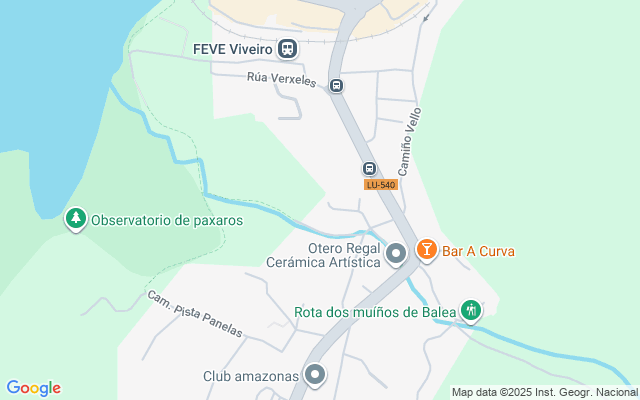Image resolution: width=640 pixels, height=400 pixels.
Task: Select the Rota dos muíños de Balea pin
Action: click(471, 310)
